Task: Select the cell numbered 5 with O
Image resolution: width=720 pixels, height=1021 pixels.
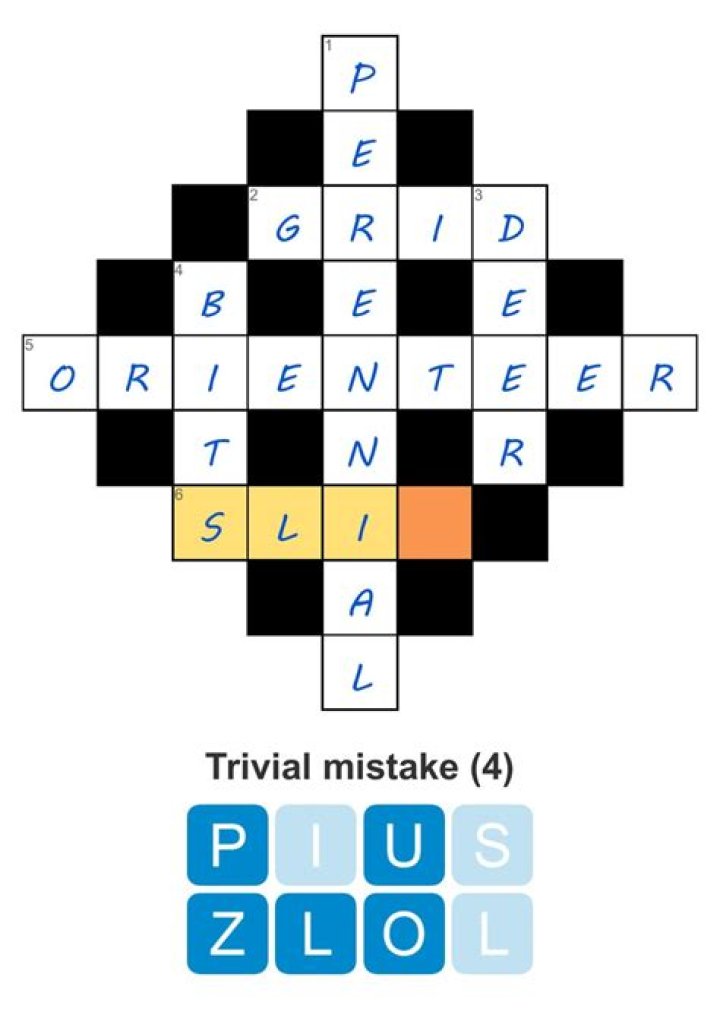Action: coord(60,373)
